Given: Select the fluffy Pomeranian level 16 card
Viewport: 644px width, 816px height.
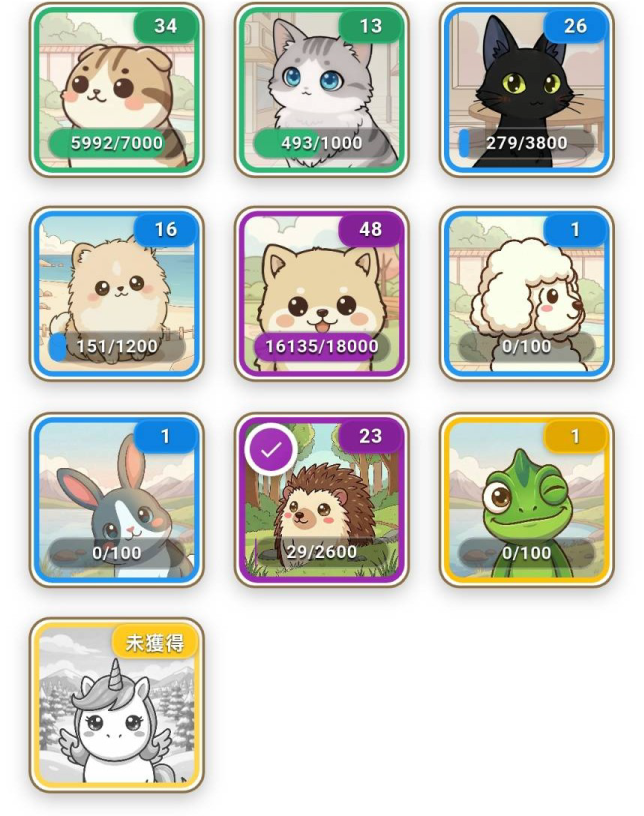Looking at the screenshot, I should click(116, 295).
